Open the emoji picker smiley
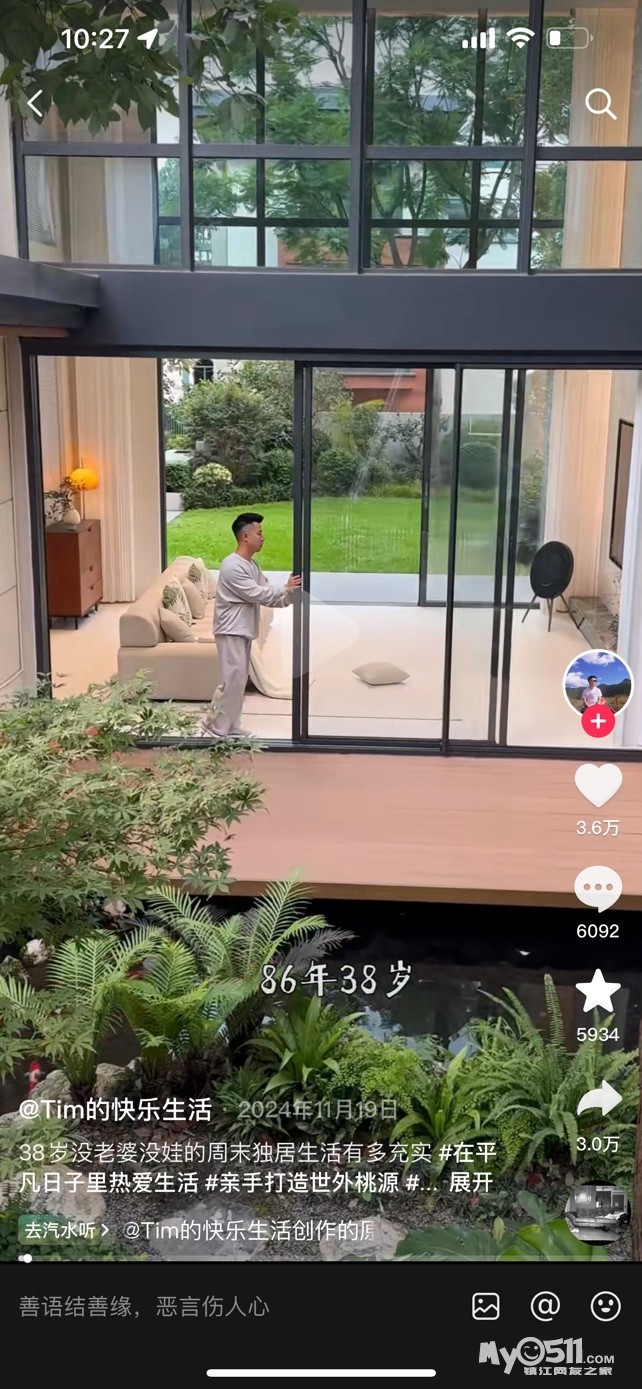 pos(605,1306)
